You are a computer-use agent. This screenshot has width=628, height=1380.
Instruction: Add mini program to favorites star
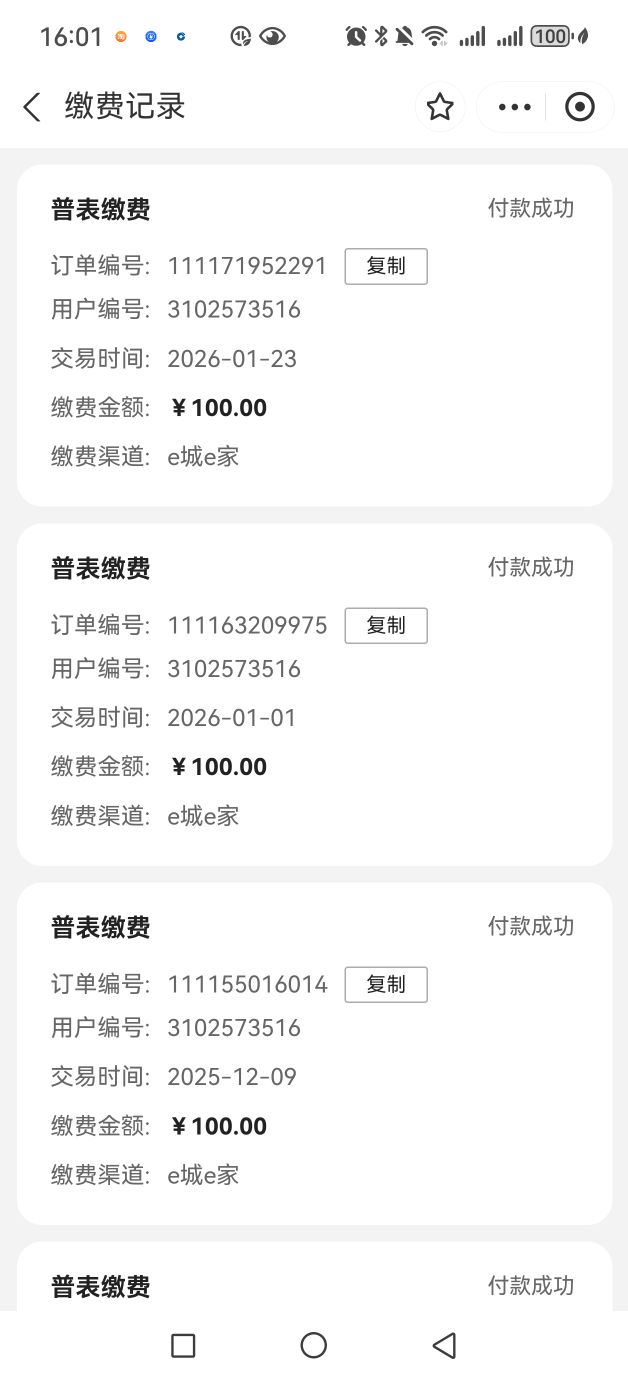(440, 107)
